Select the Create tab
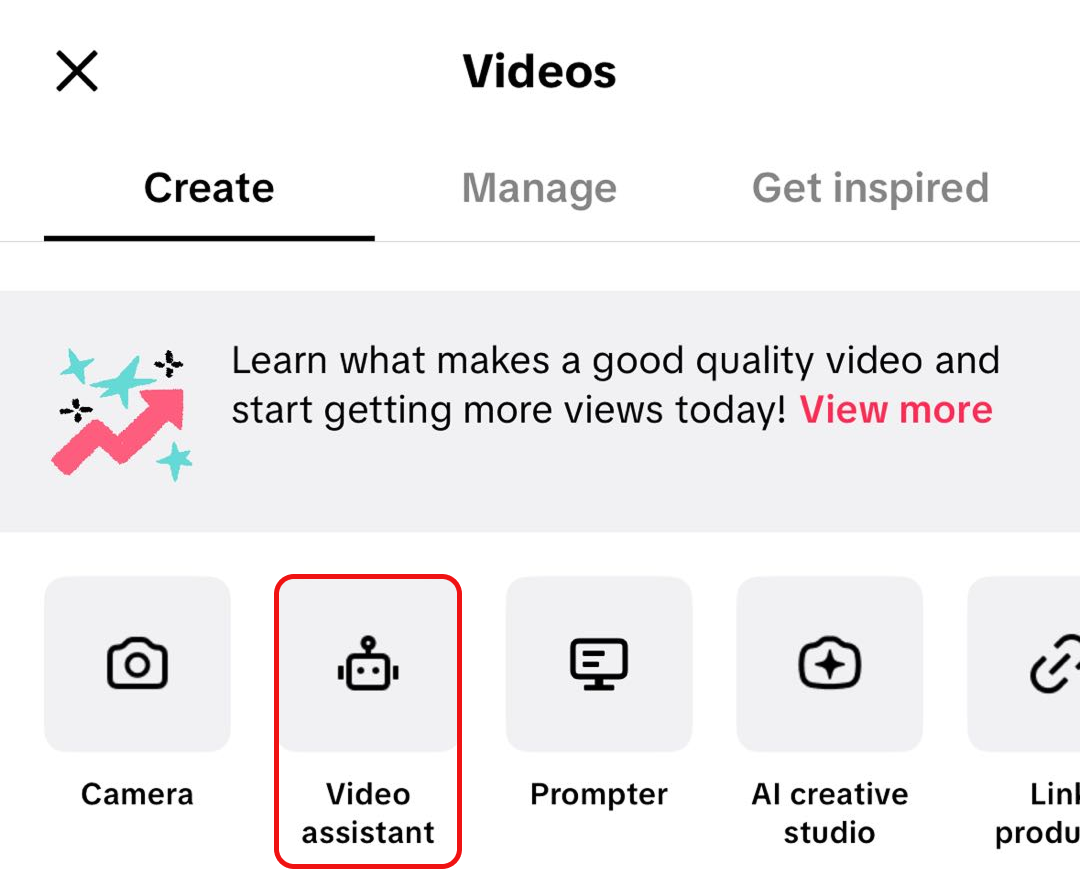 (x=209, y=188)
